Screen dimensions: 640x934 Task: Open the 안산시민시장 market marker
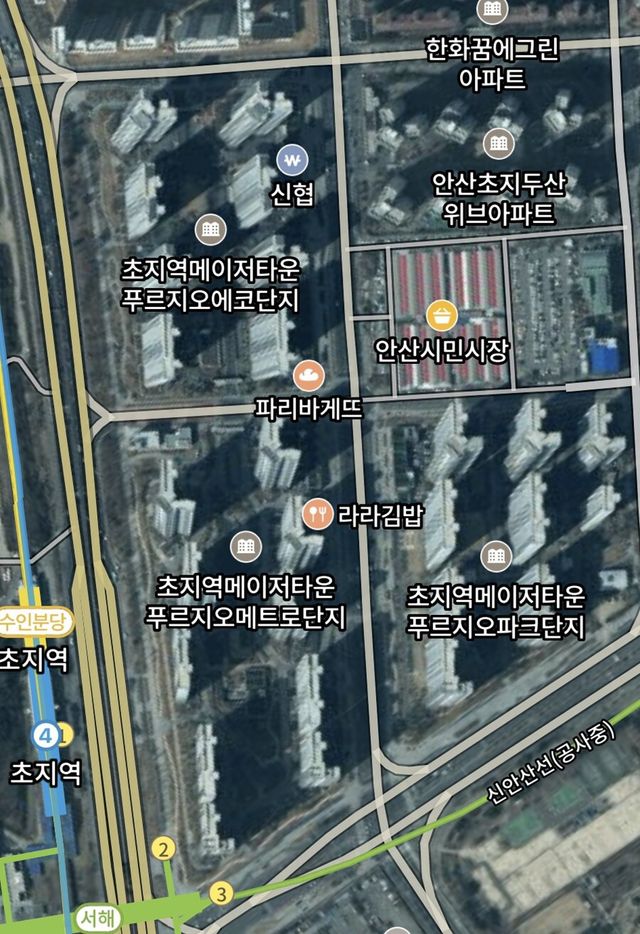[443, 317]
